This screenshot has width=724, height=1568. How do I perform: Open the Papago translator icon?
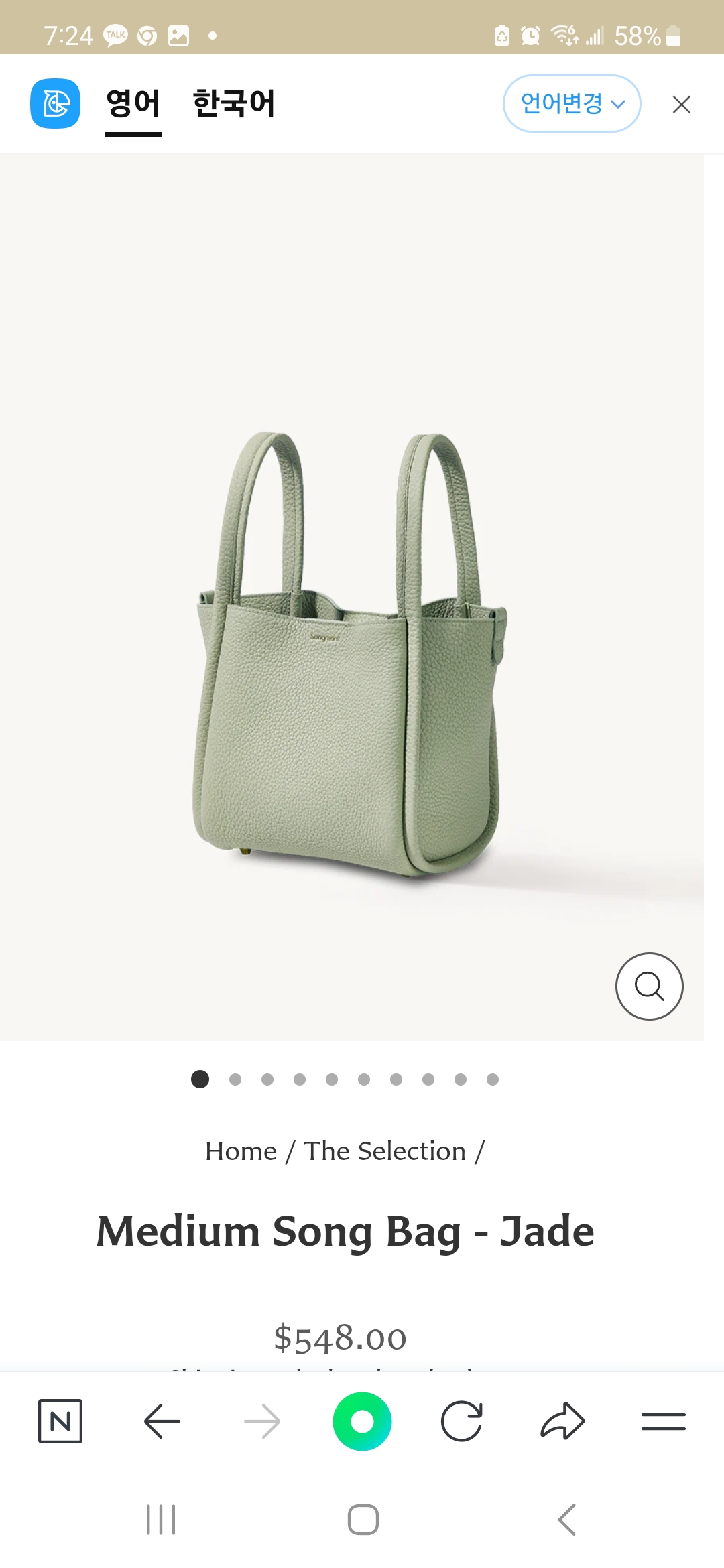click(x=56, y=104)
